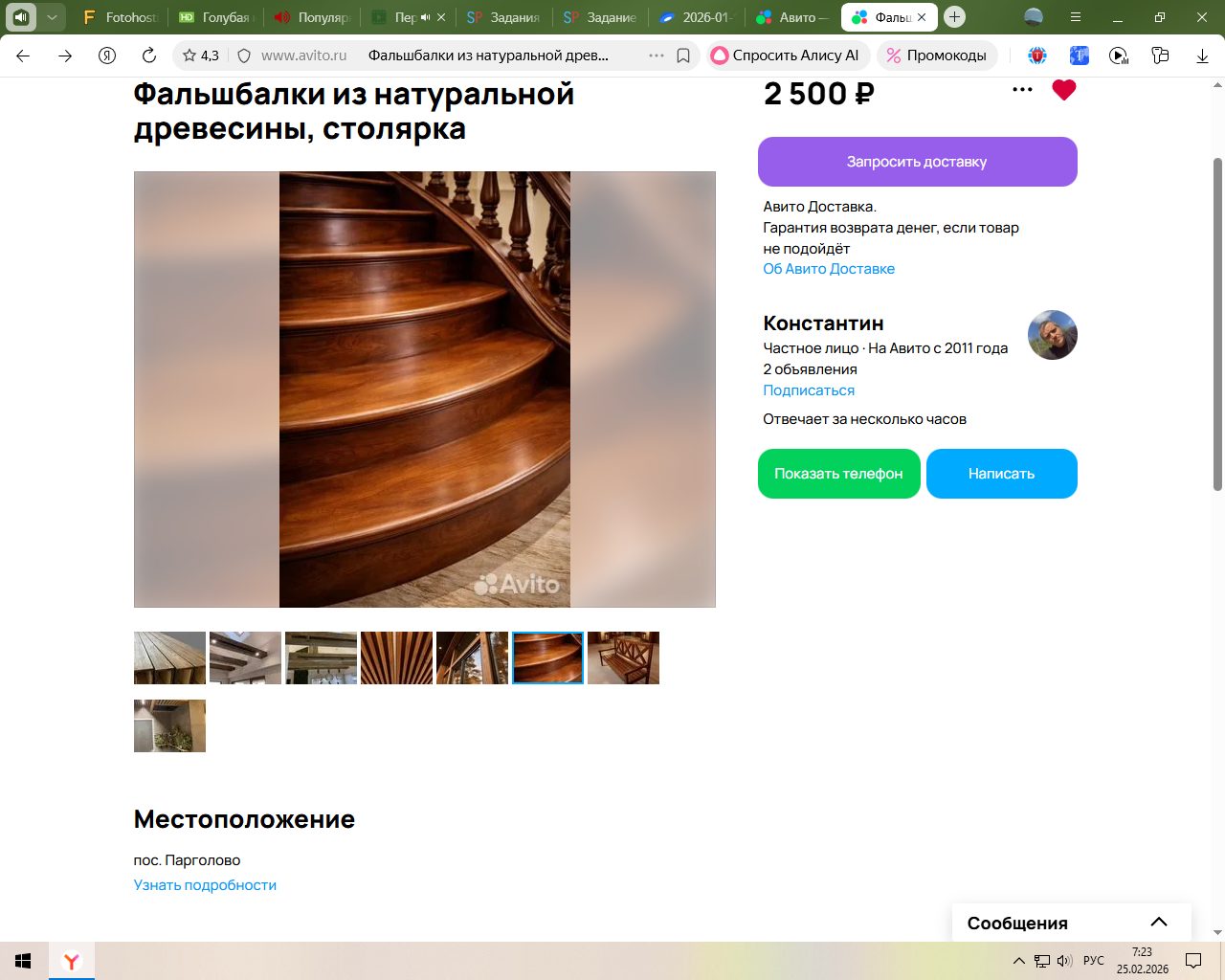
Task: Open Константин's profile avatar
Action: [x=1052, y=335]
